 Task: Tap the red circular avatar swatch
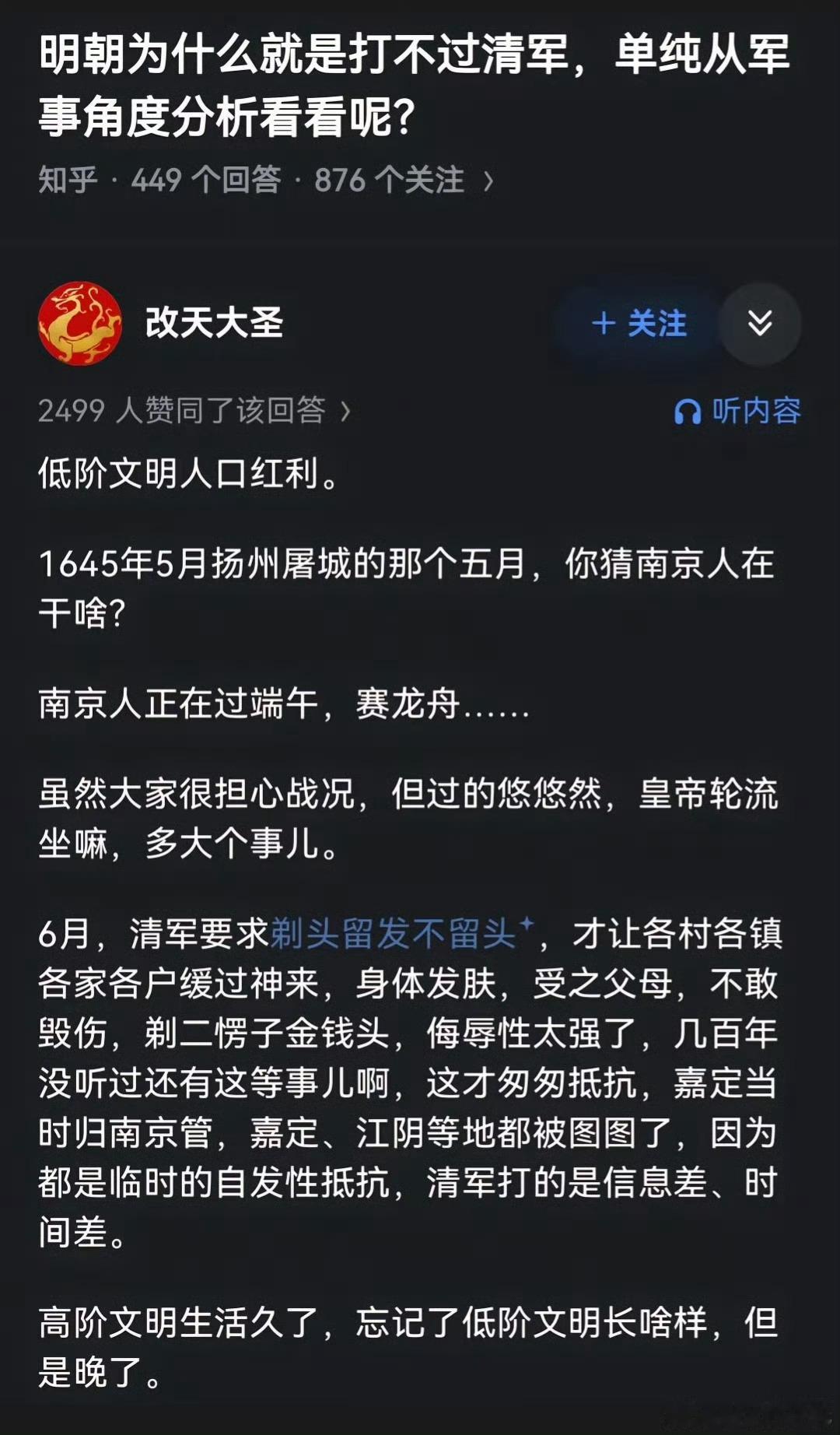click(x=80, y=325)
